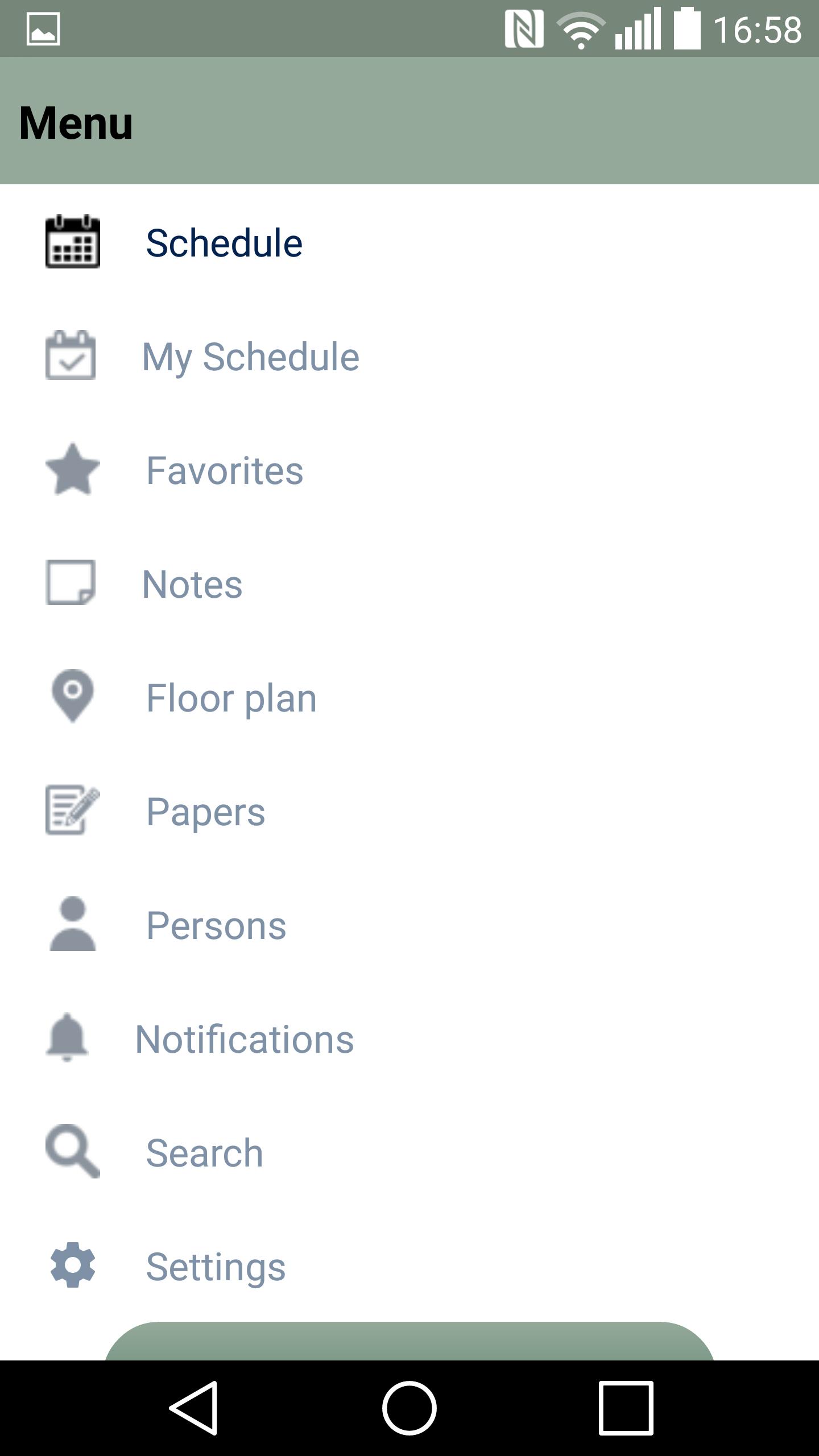The width and height of the screenshot is (819, 1456).
Task: Browse the Persons list
Action: (x=216, y=925)
